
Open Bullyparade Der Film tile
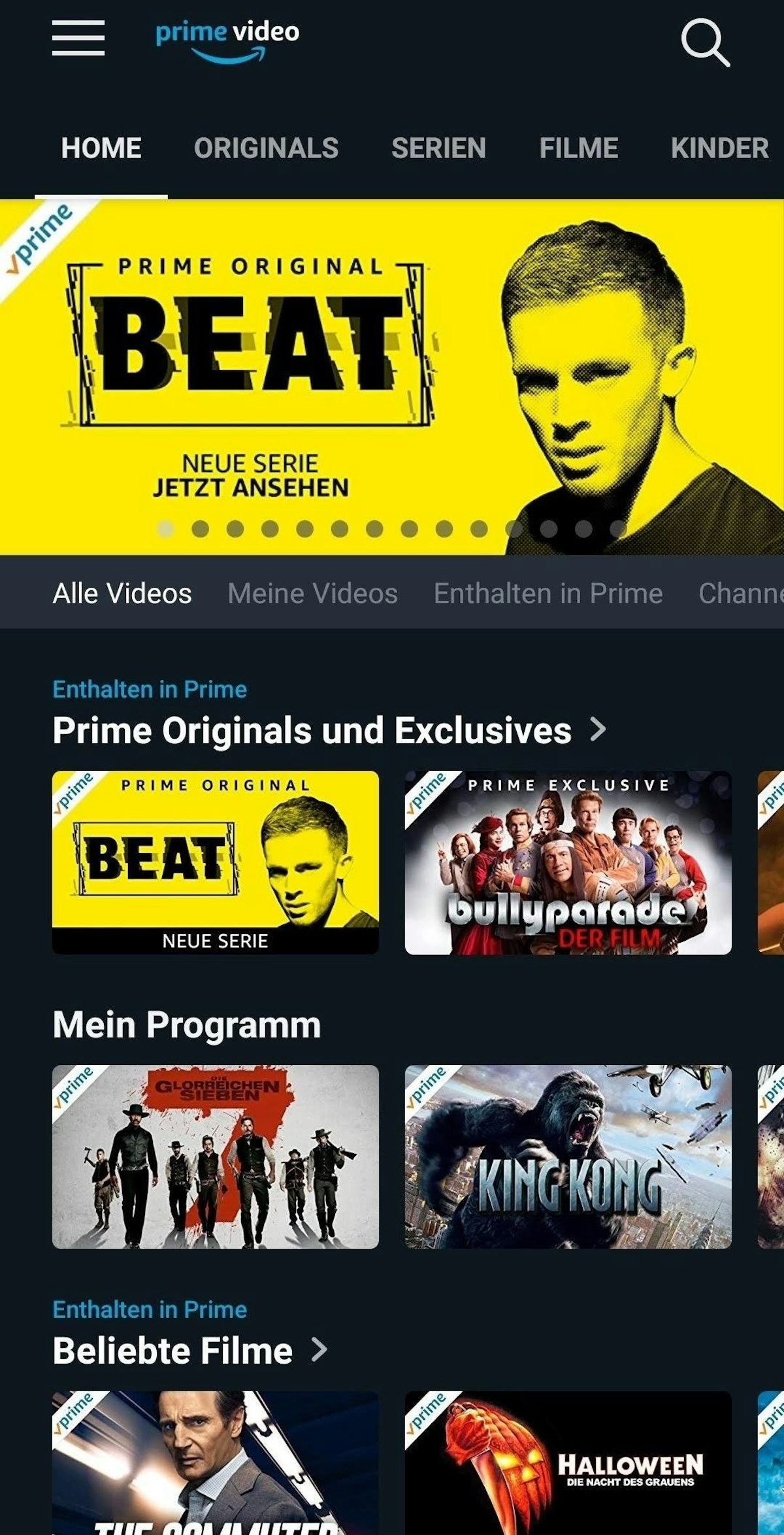pyautogui.click(x=568, y=862)
